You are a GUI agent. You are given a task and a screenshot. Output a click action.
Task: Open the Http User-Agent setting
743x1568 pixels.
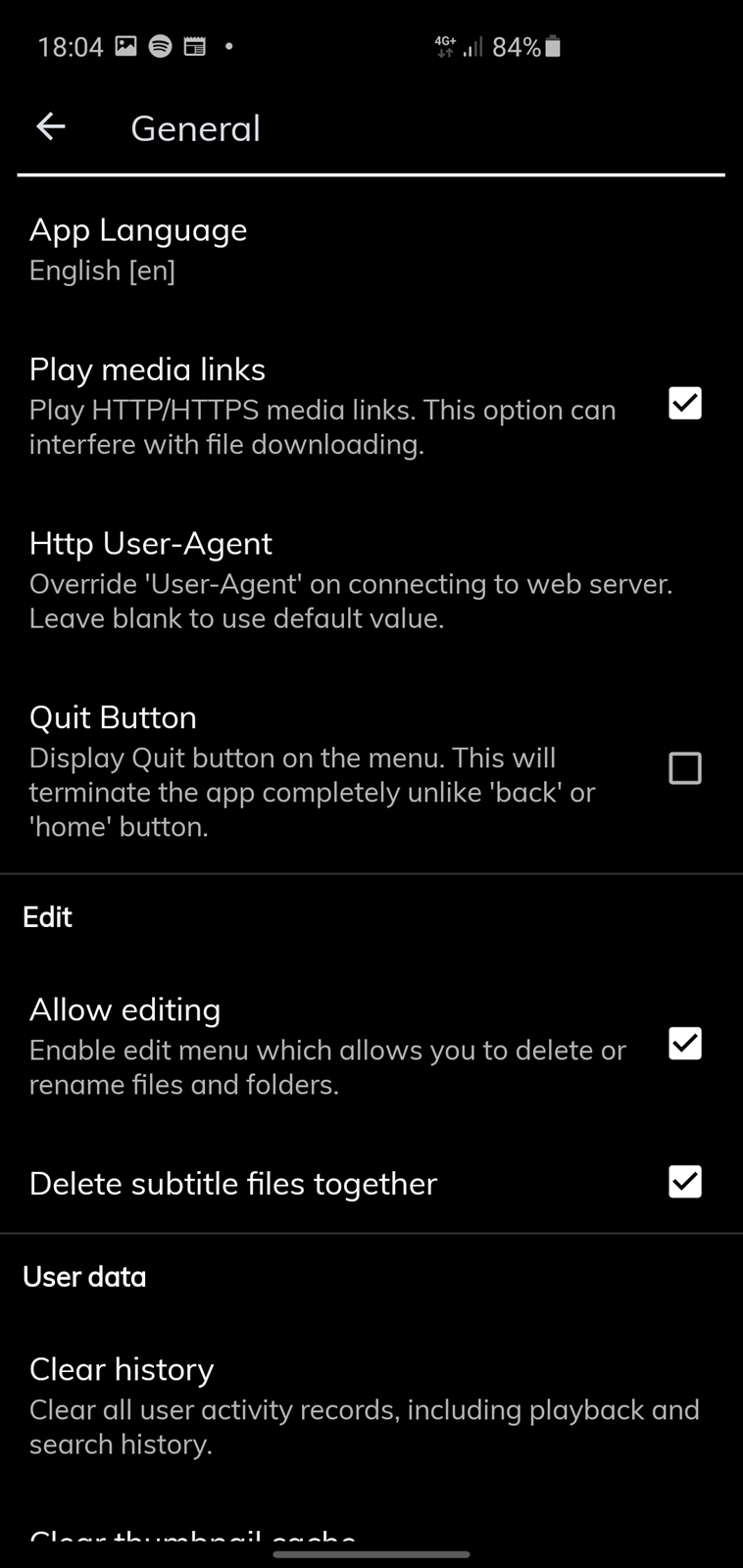(x=371, y=580)
